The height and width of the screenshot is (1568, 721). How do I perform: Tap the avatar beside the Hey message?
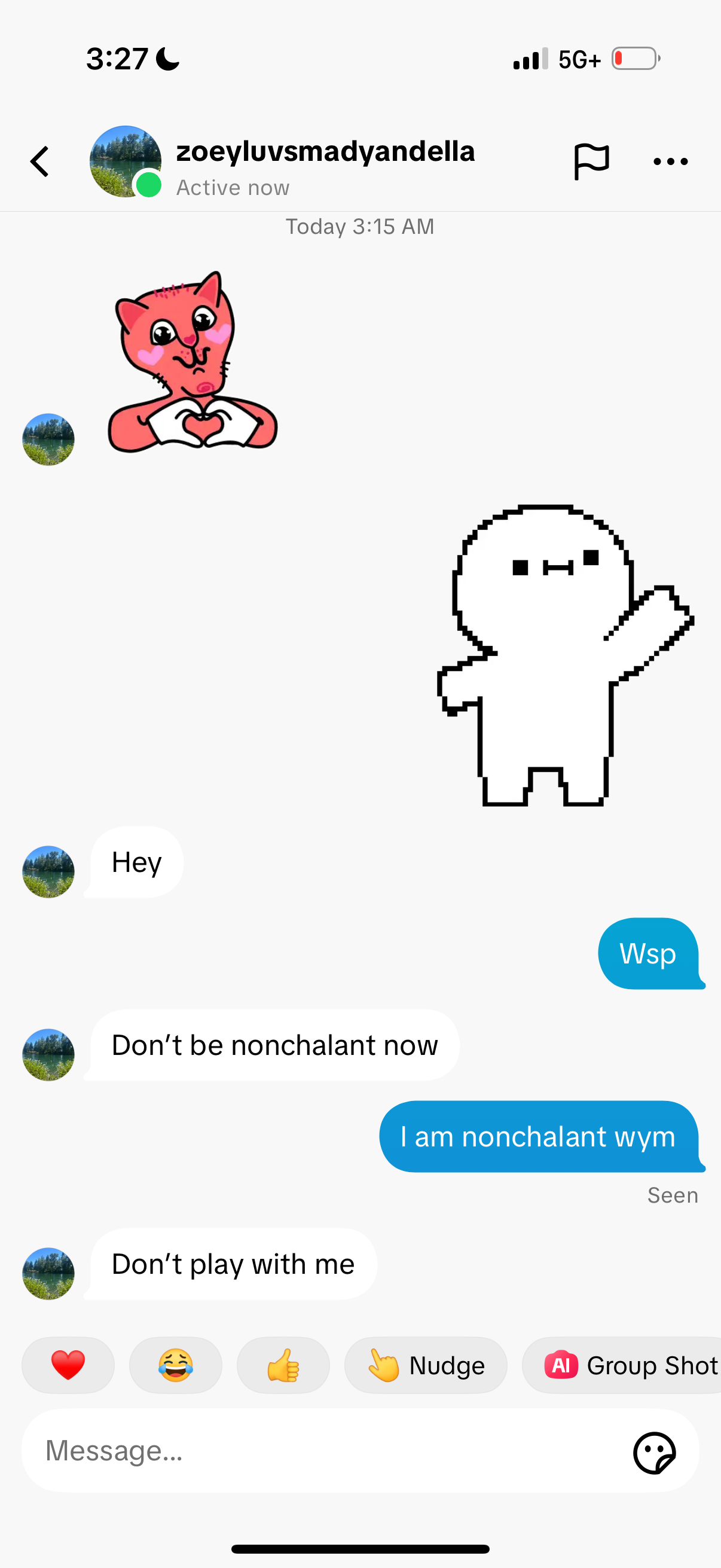[48, 872]
